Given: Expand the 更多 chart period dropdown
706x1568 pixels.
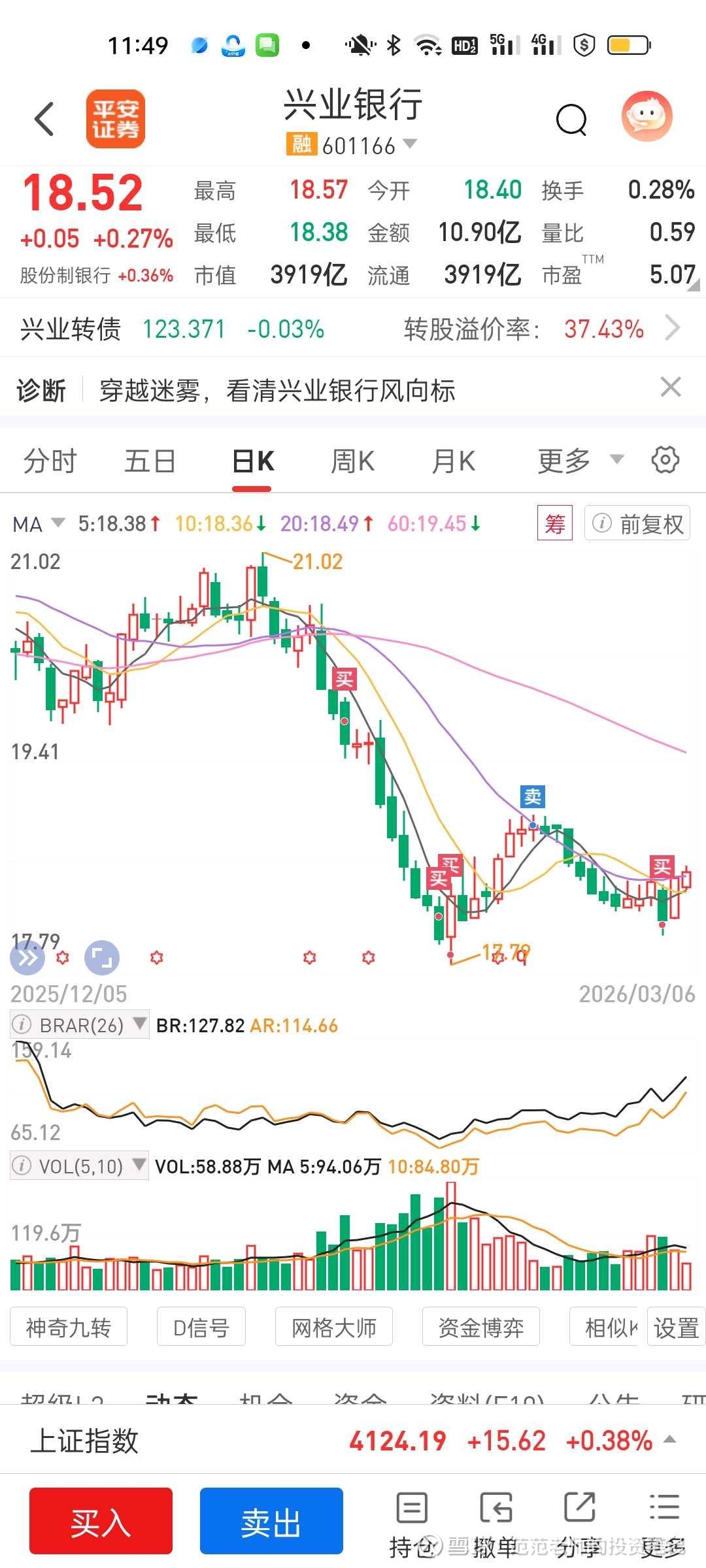Looking at the screenshot, I should click(x=580, y=461).
